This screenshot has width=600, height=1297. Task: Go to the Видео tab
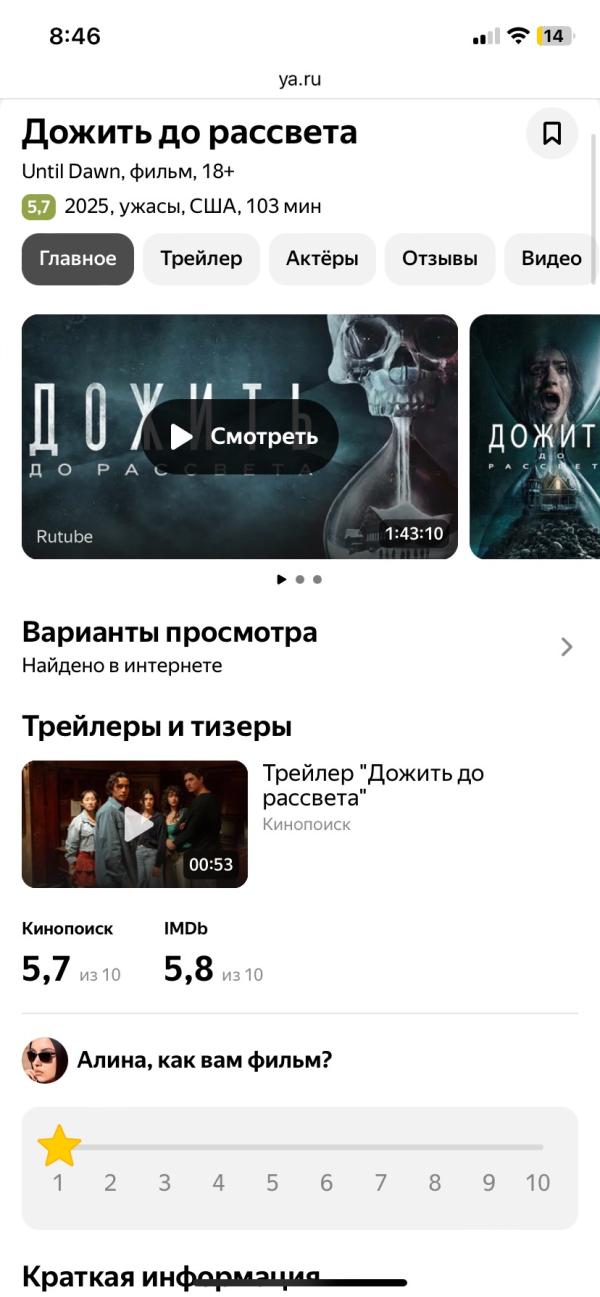click(x=551, y=259)
